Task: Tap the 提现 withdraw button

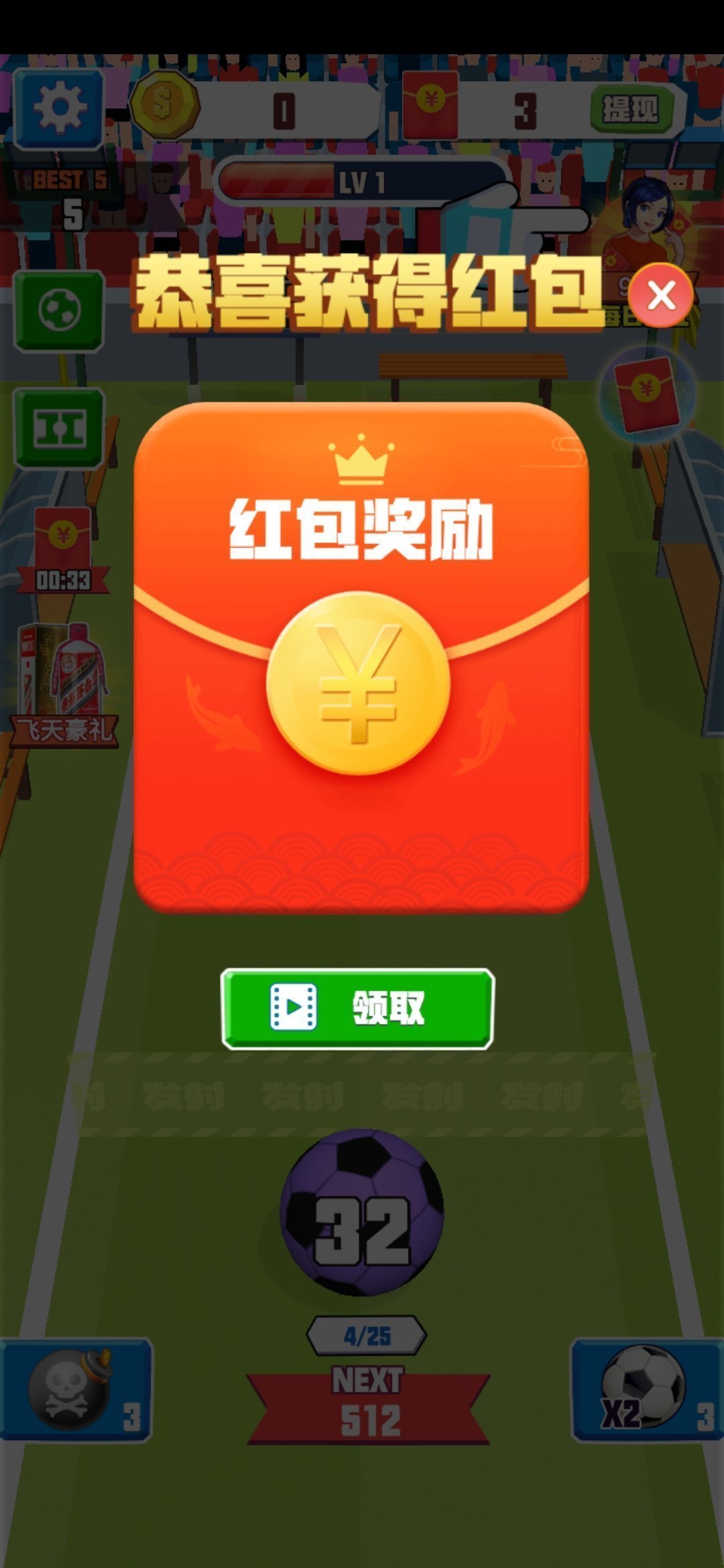Action: 629,109
